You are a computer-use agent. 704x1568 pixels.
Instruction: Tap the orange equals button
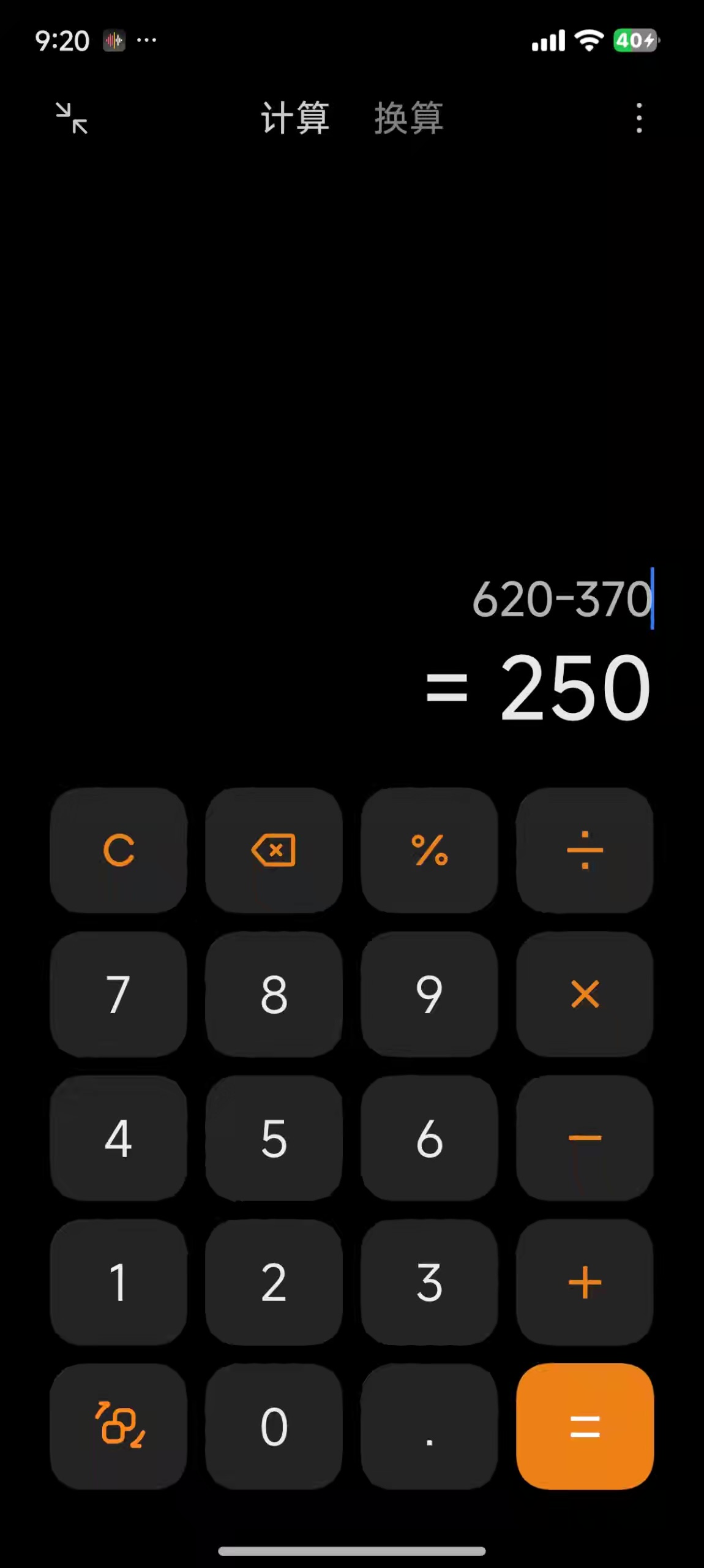point(585,1426)
